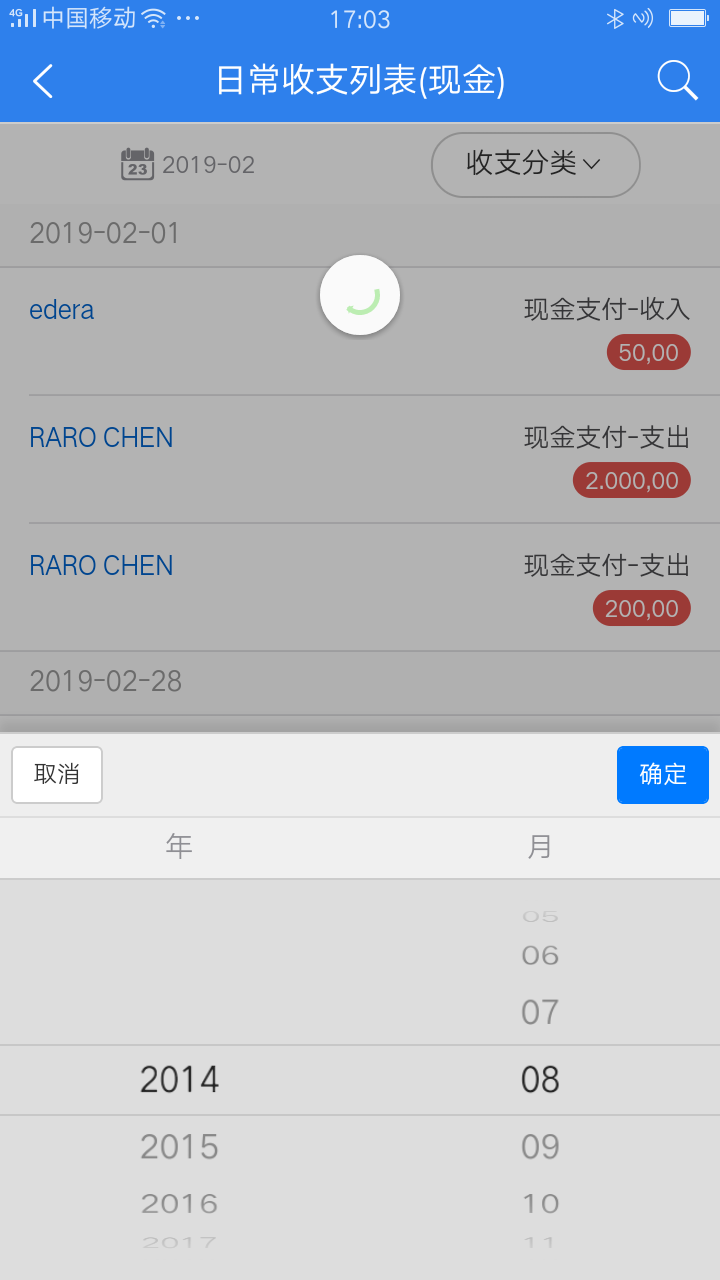Select year 2015 in picker
The image size is (720, 1280).
179,1146
